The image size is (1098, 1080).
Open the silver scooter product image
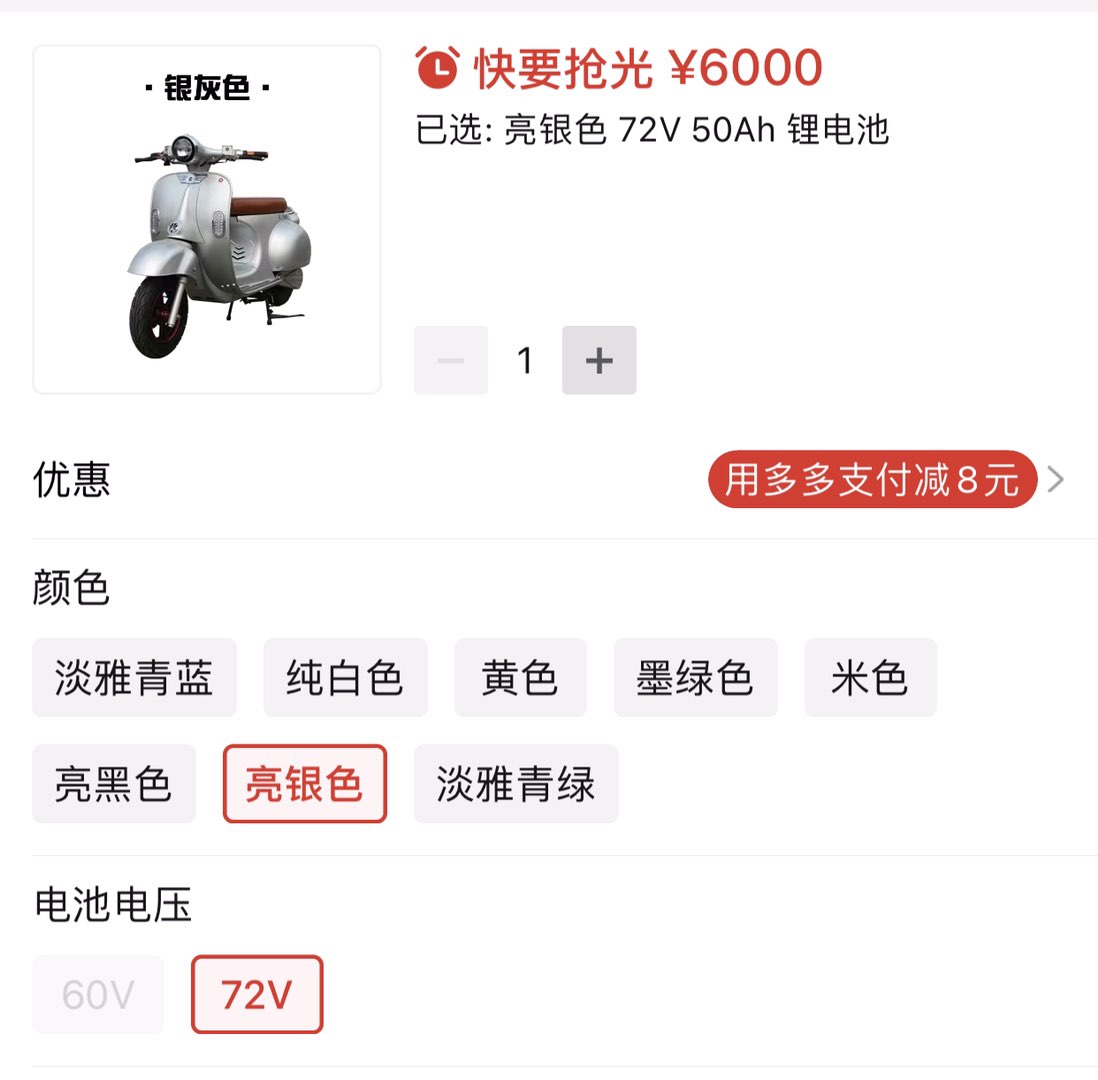coord(207,220)
